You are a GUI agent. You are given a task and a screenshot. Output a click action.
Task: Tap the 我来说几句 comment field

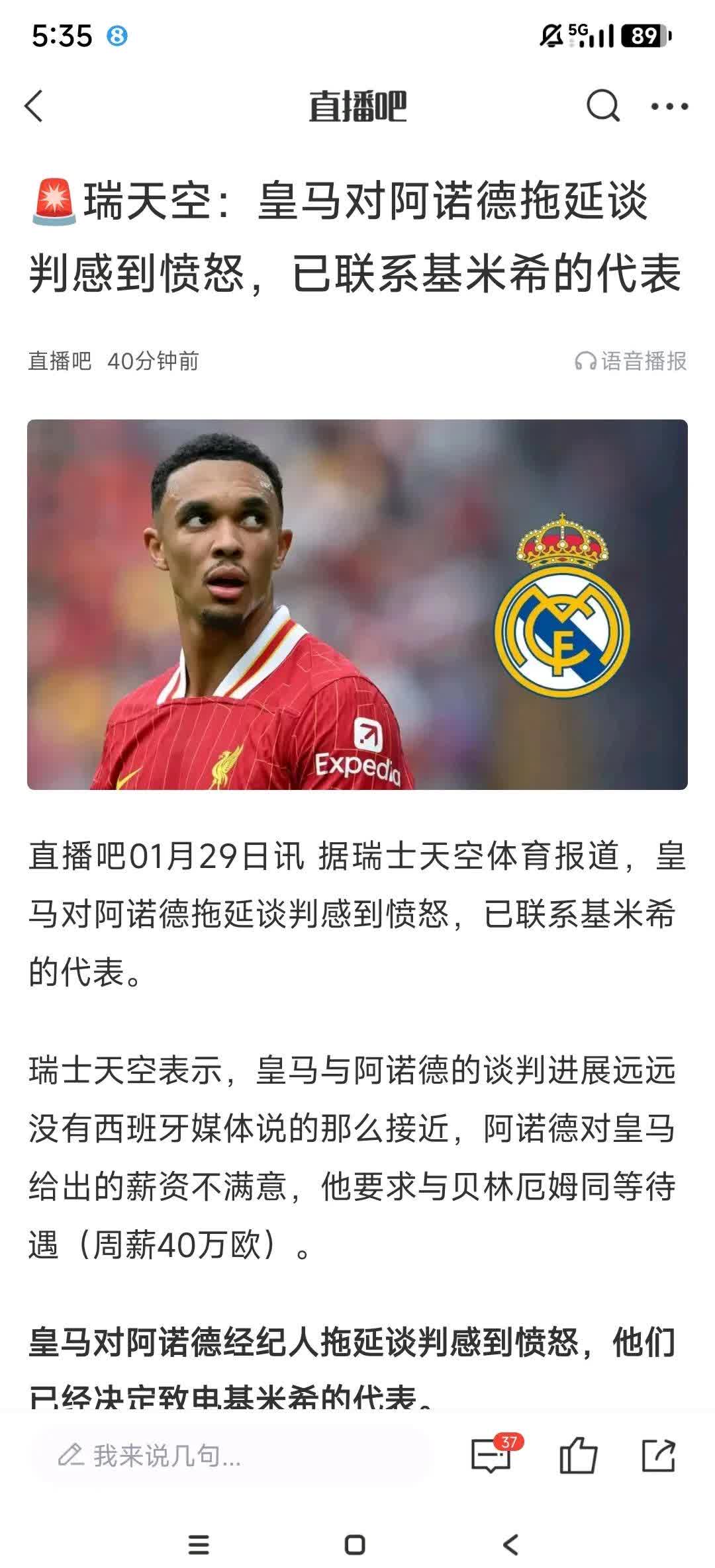coord(232,1456)
